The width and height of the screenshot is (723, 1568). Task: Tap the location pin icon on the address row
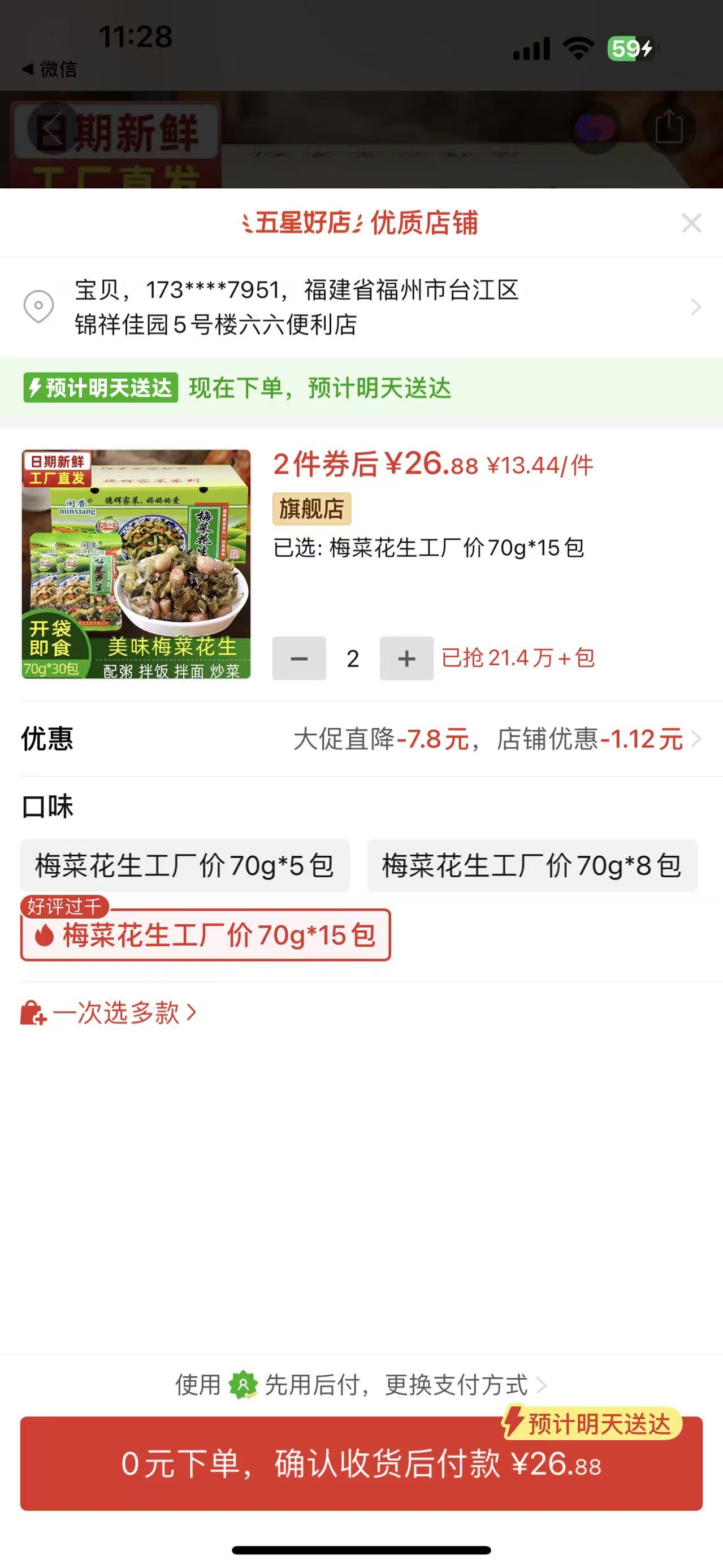pos(39,307)
